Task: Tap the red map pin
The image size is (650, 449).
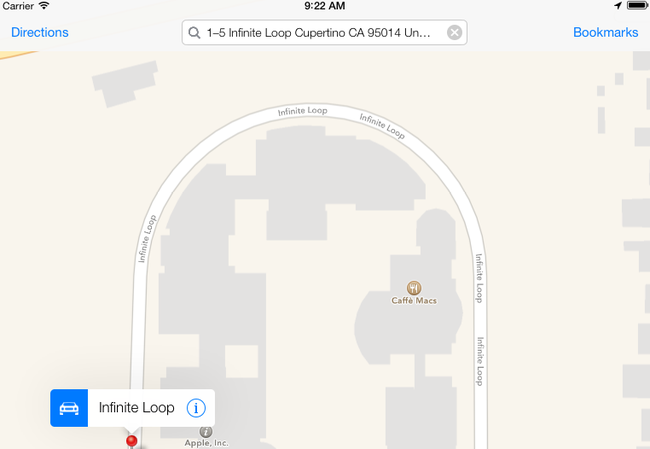Action: click(131, 440)
